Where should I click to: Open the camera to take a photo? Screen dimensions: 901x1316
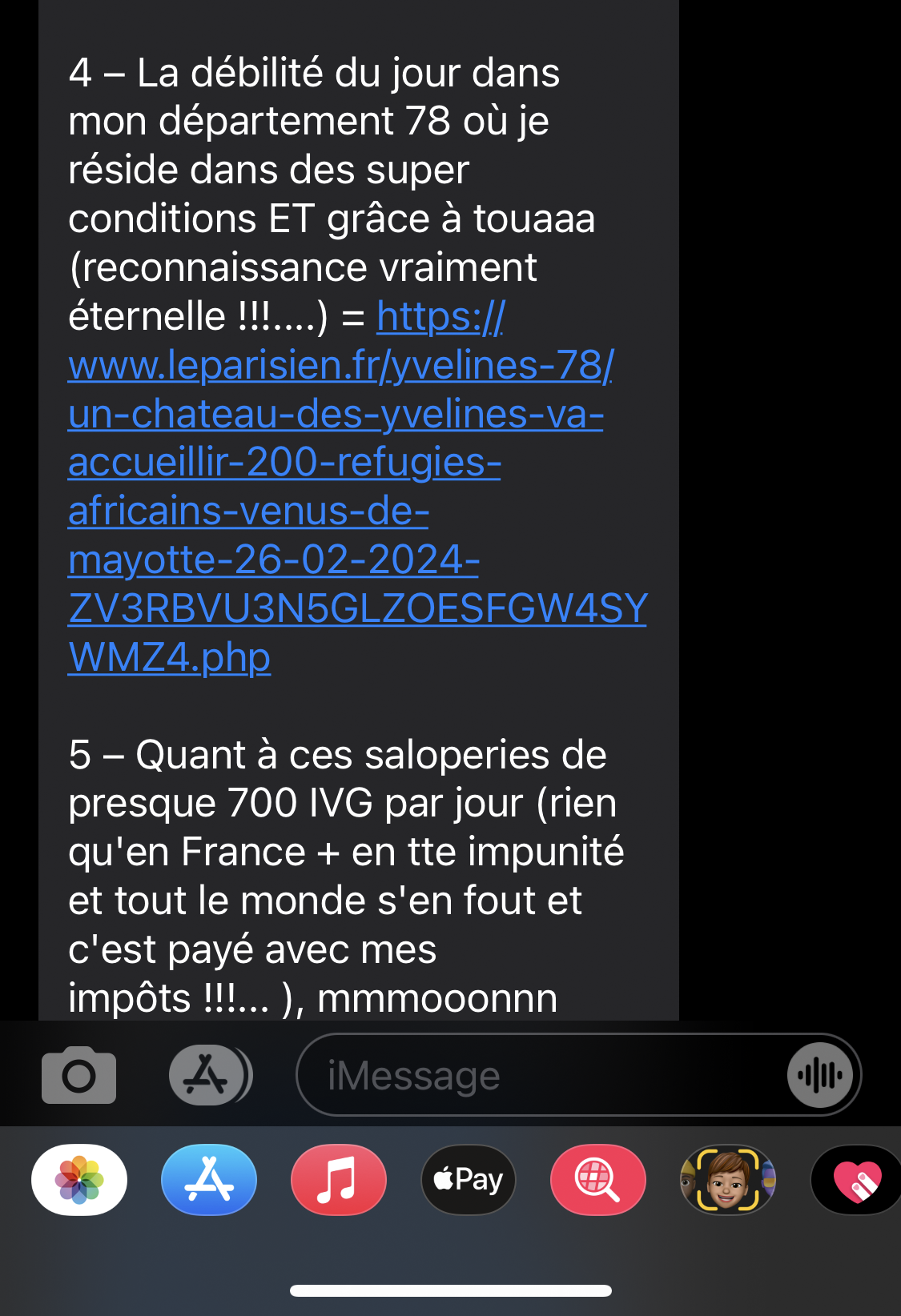pos(78,1075)
